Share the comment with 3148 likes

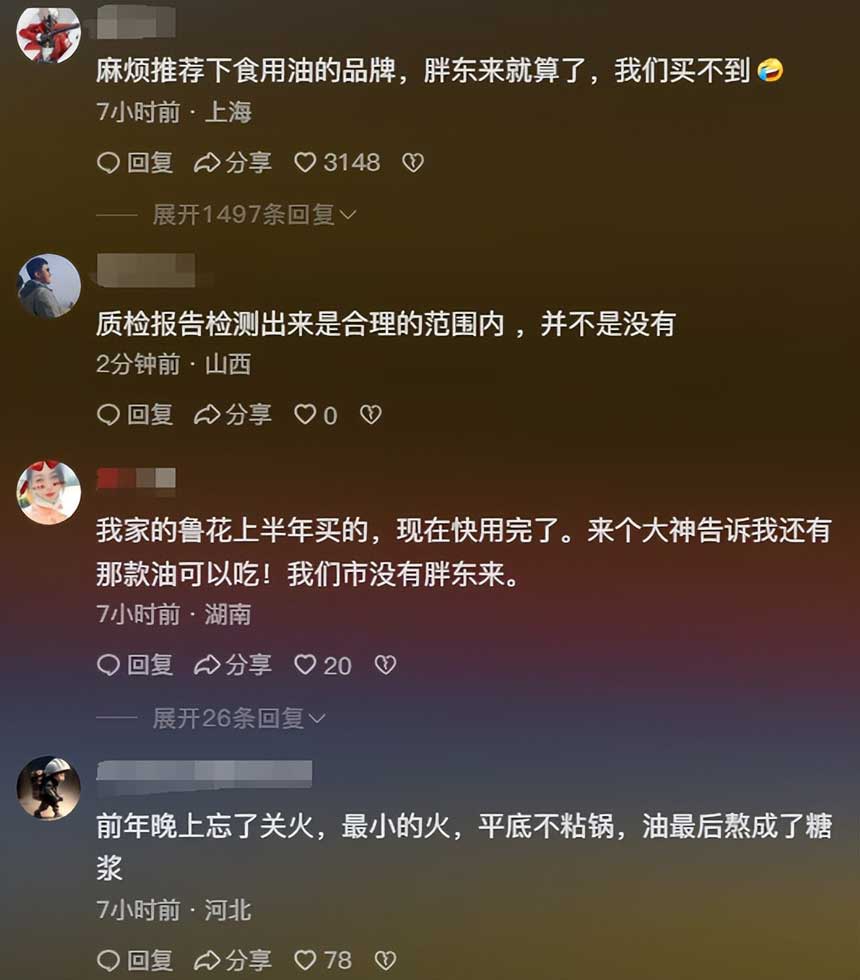233,163
